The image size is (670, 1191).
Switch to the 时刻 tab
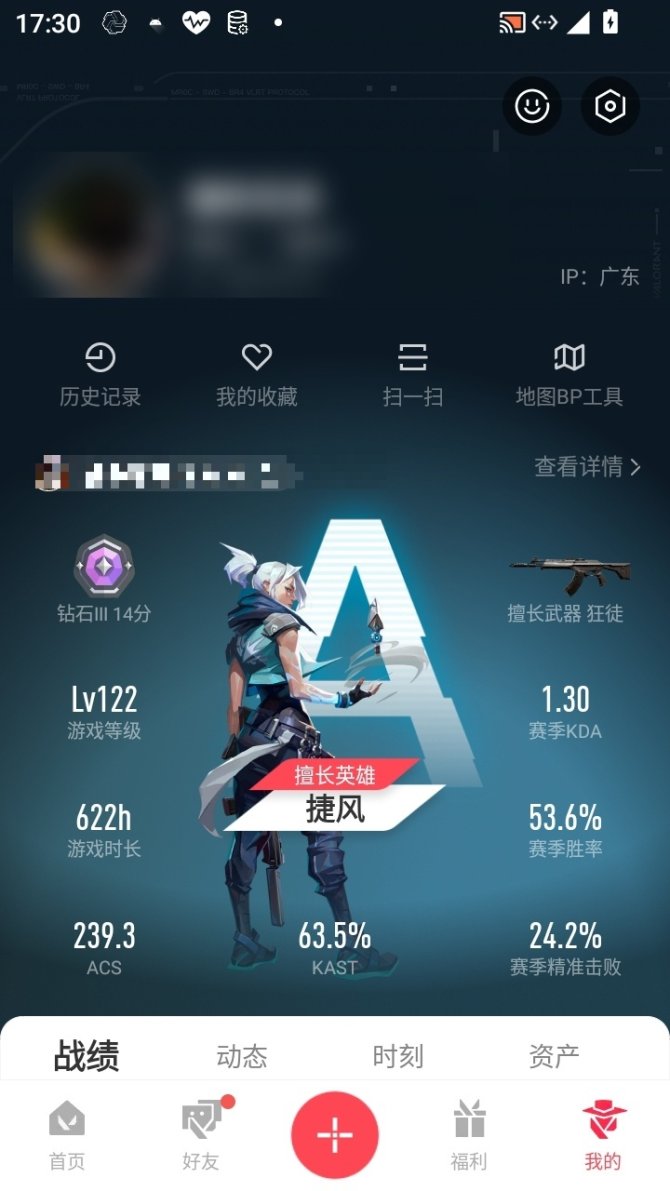398,1056
